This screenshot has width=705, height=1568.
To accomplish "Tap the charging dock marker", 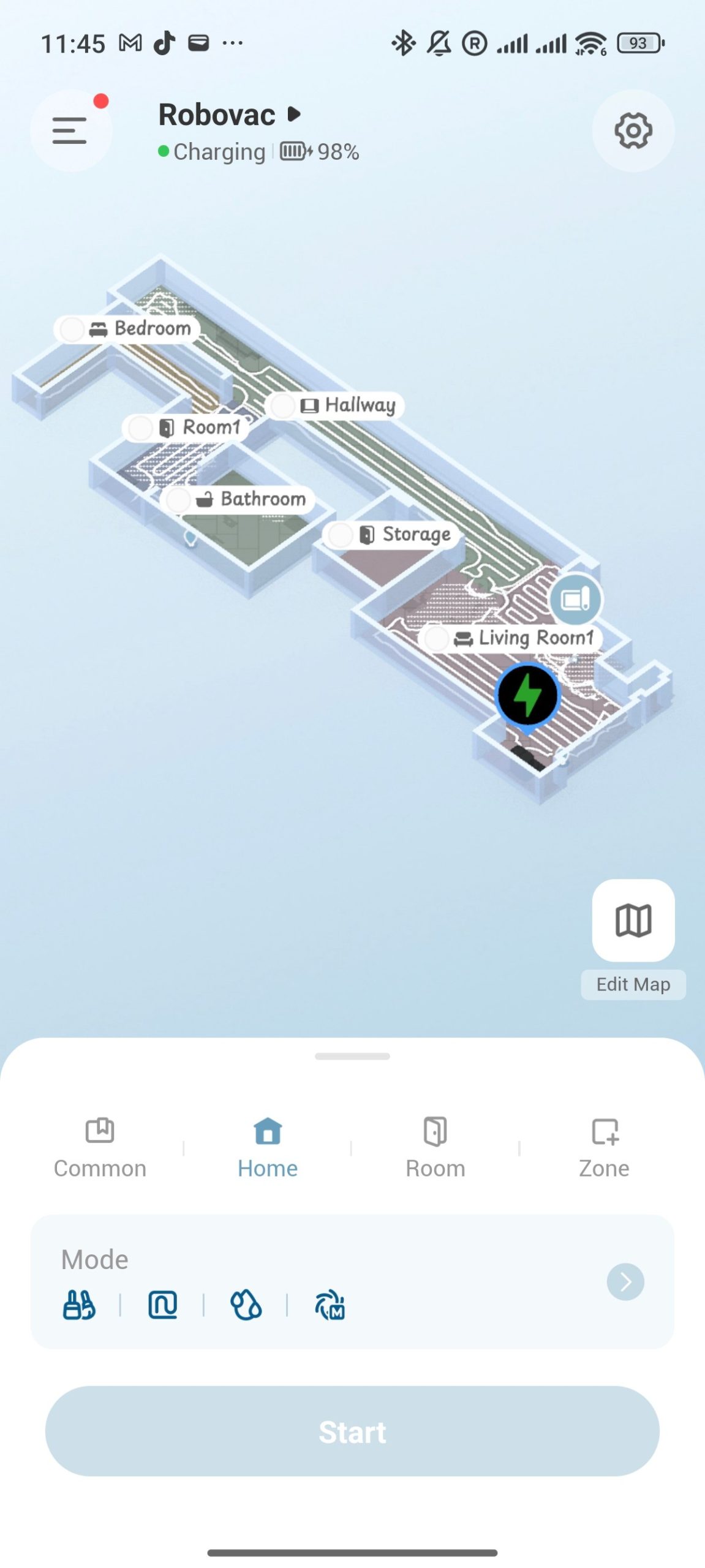I will pos(527,695).
